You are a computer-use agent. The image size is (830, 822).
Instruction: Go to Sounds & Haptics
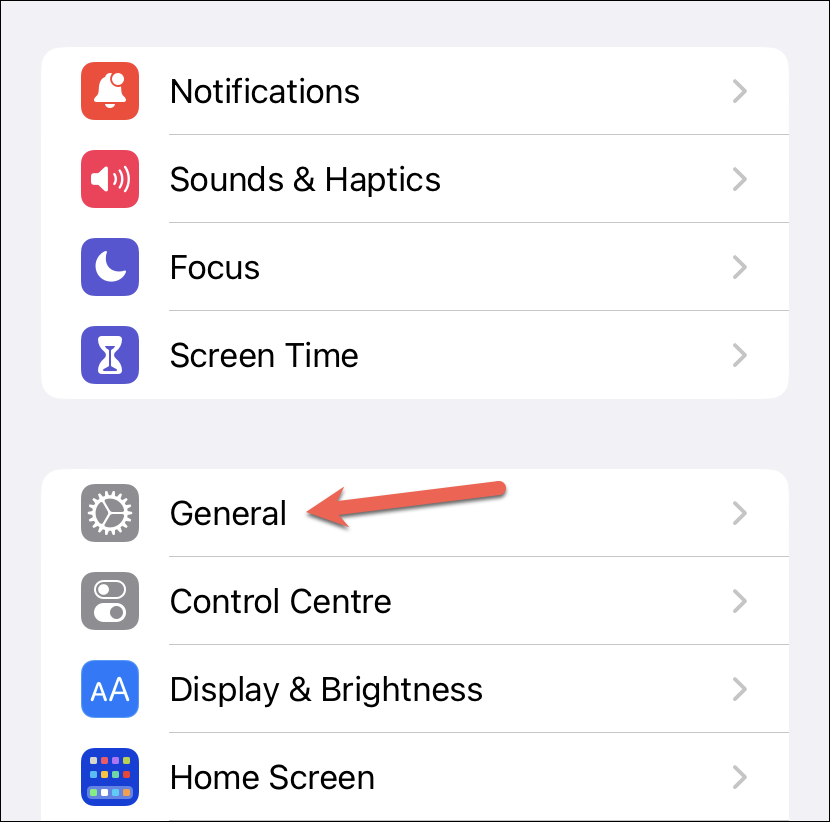pyautogui.click(x=305, y=180)
